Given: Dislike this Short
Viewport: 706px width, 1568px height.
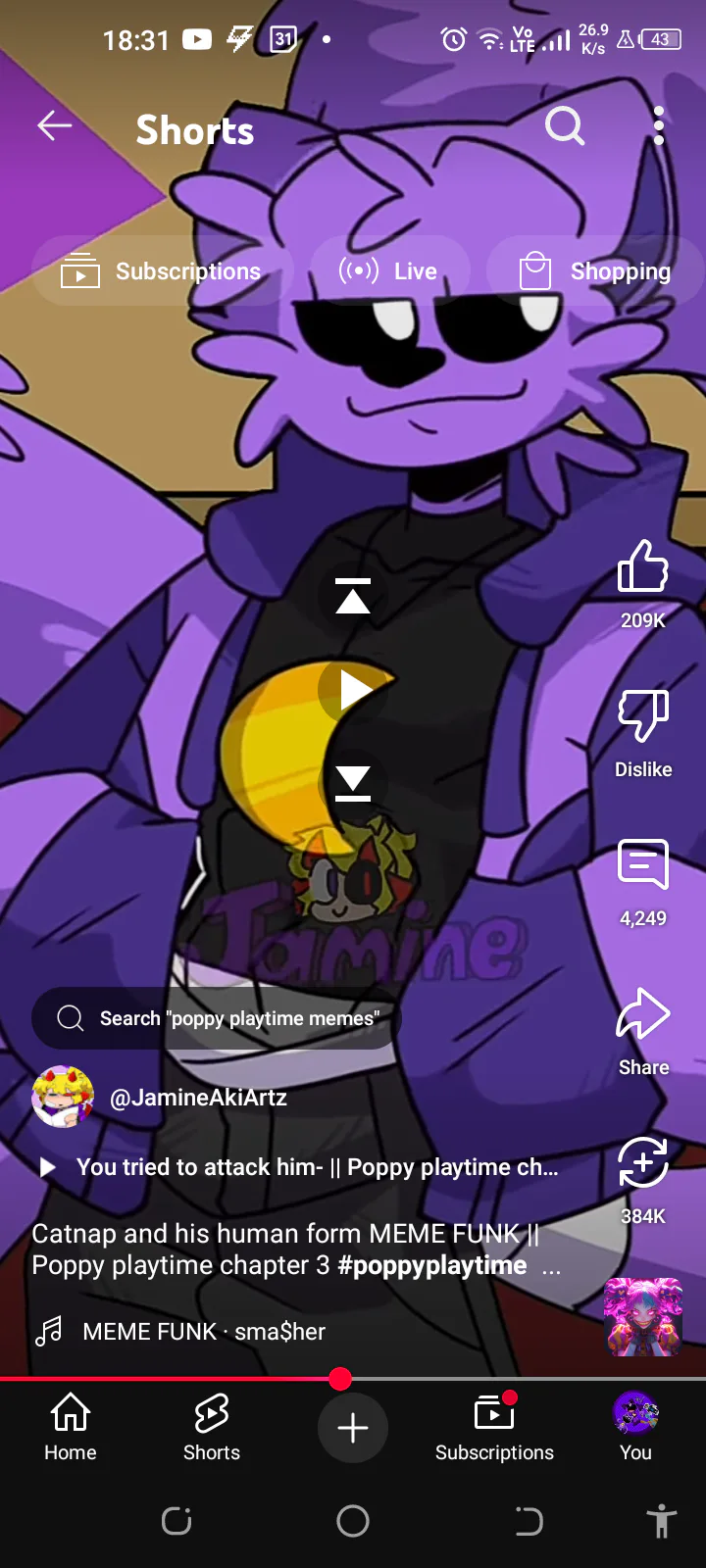Looking at the screenshot, I should click(x=643, y=733).
